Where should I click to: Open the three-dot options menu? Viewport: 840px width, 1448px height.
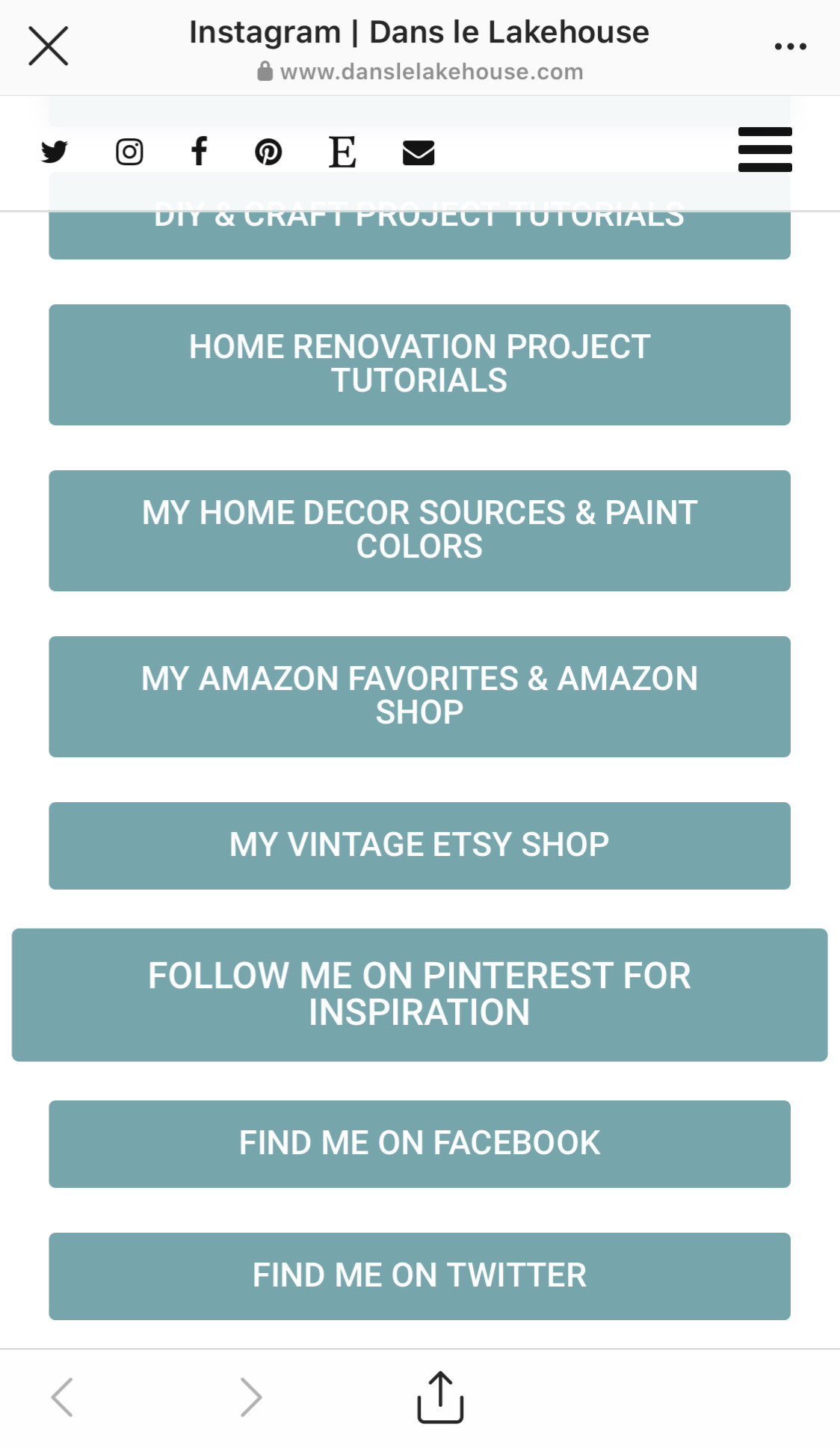790,46
